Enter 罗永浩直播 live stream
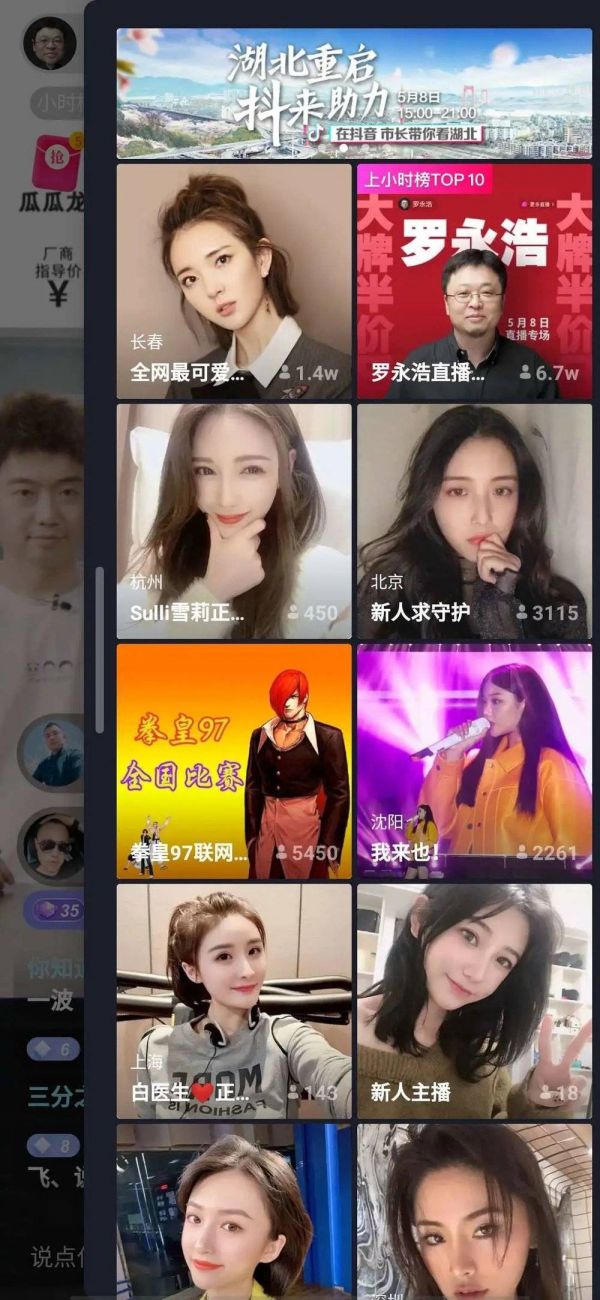Viewport: 600px width, 1300px height. tap(474, 282)
